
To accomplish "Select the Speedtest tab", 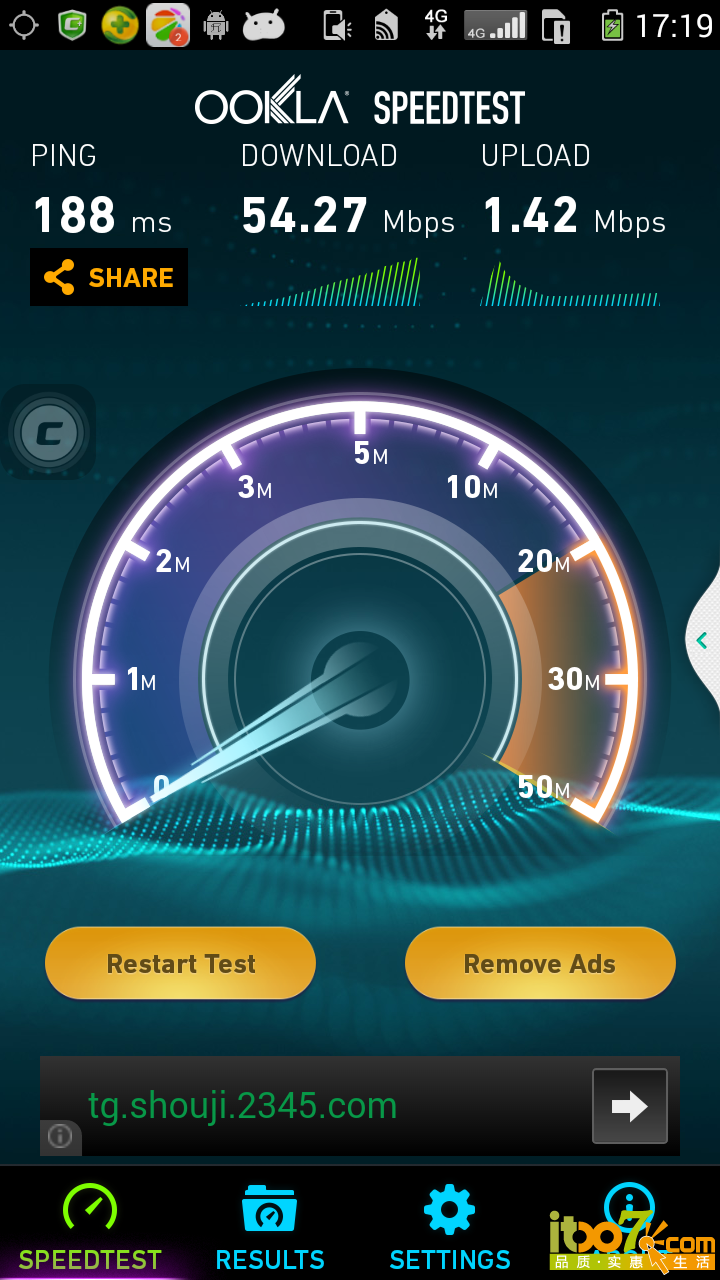I will point(90,1225).
